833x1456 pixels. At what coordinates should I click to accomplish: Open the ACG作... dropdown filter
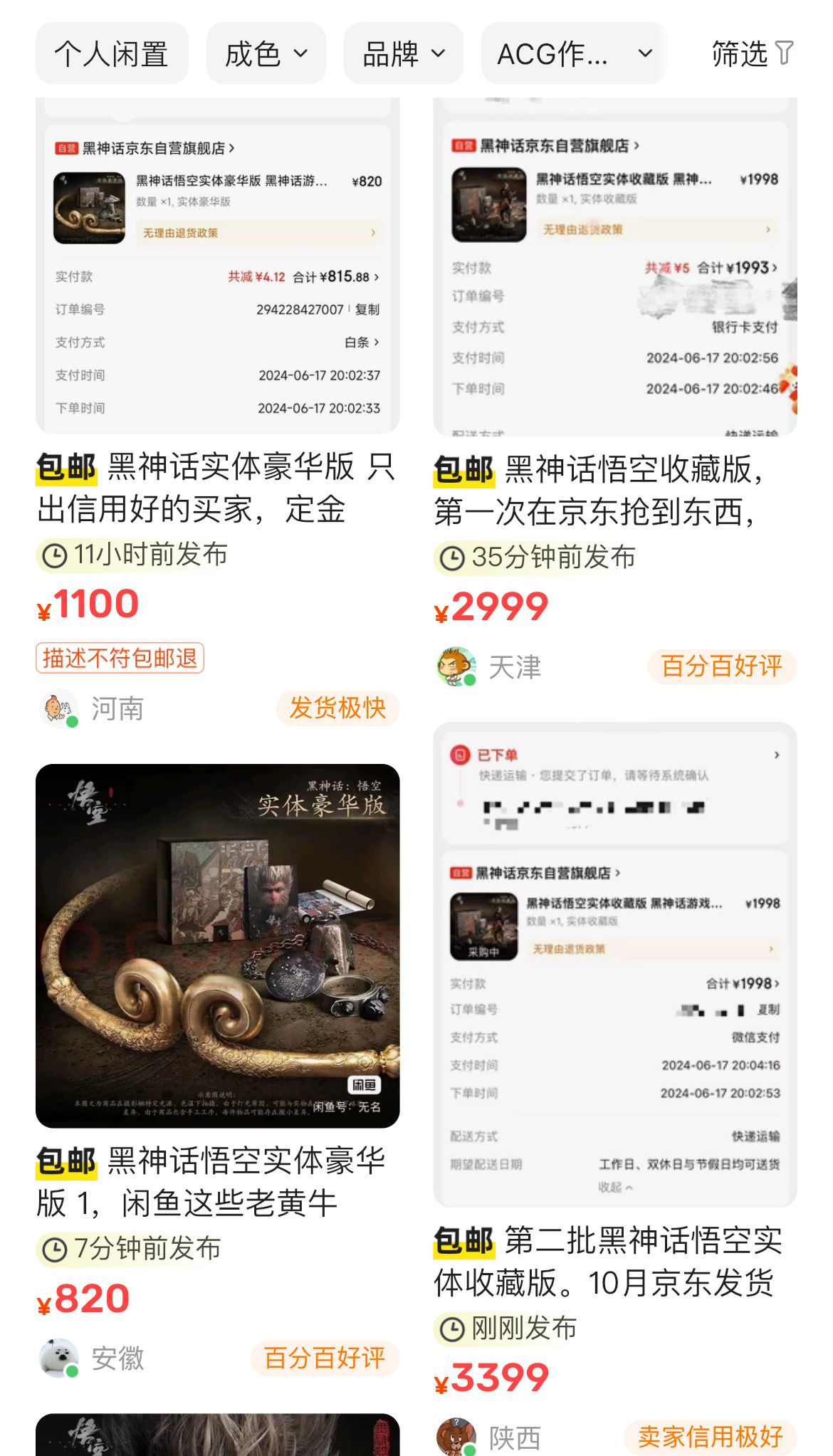(573, 54)
